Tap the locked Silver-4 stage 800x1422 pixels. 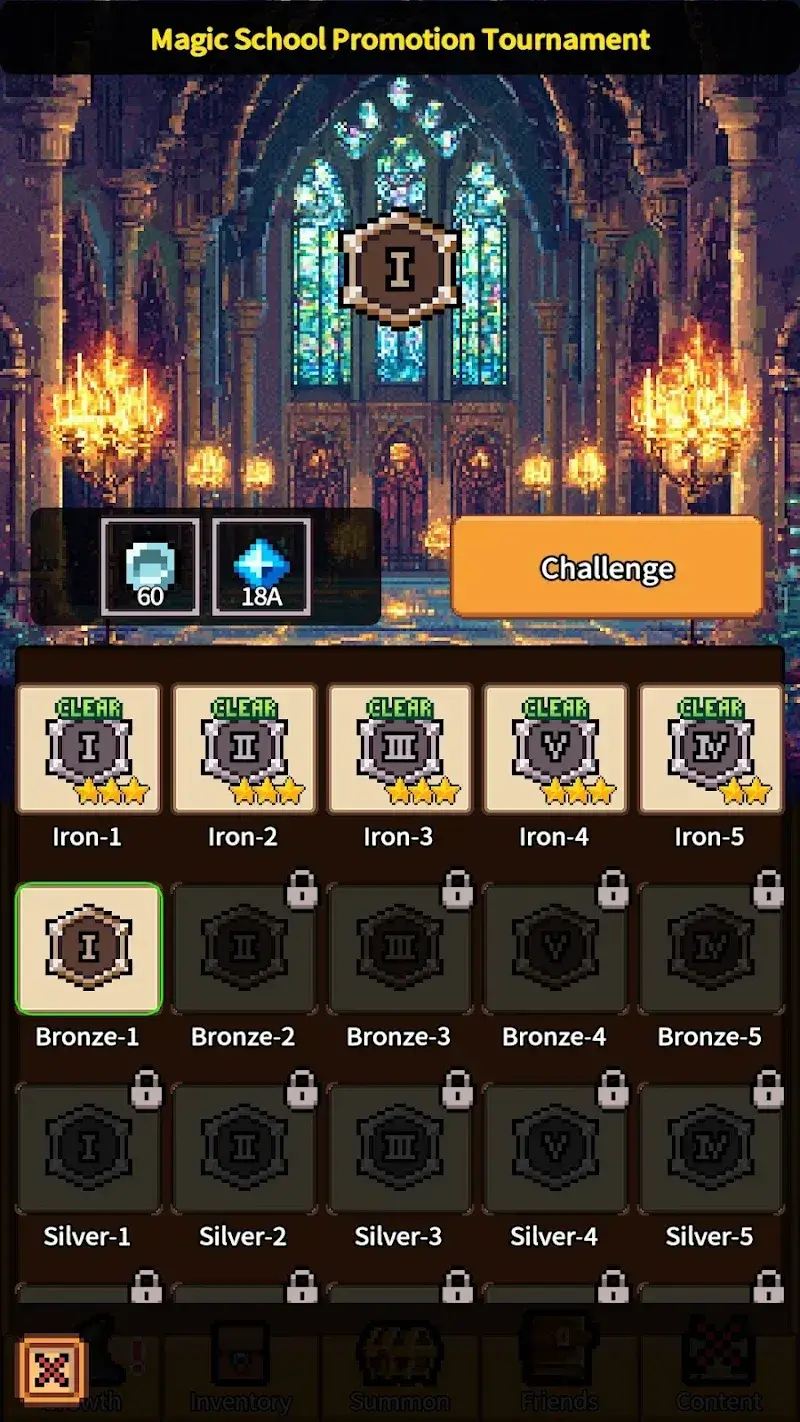click(x=555, y=1148)
